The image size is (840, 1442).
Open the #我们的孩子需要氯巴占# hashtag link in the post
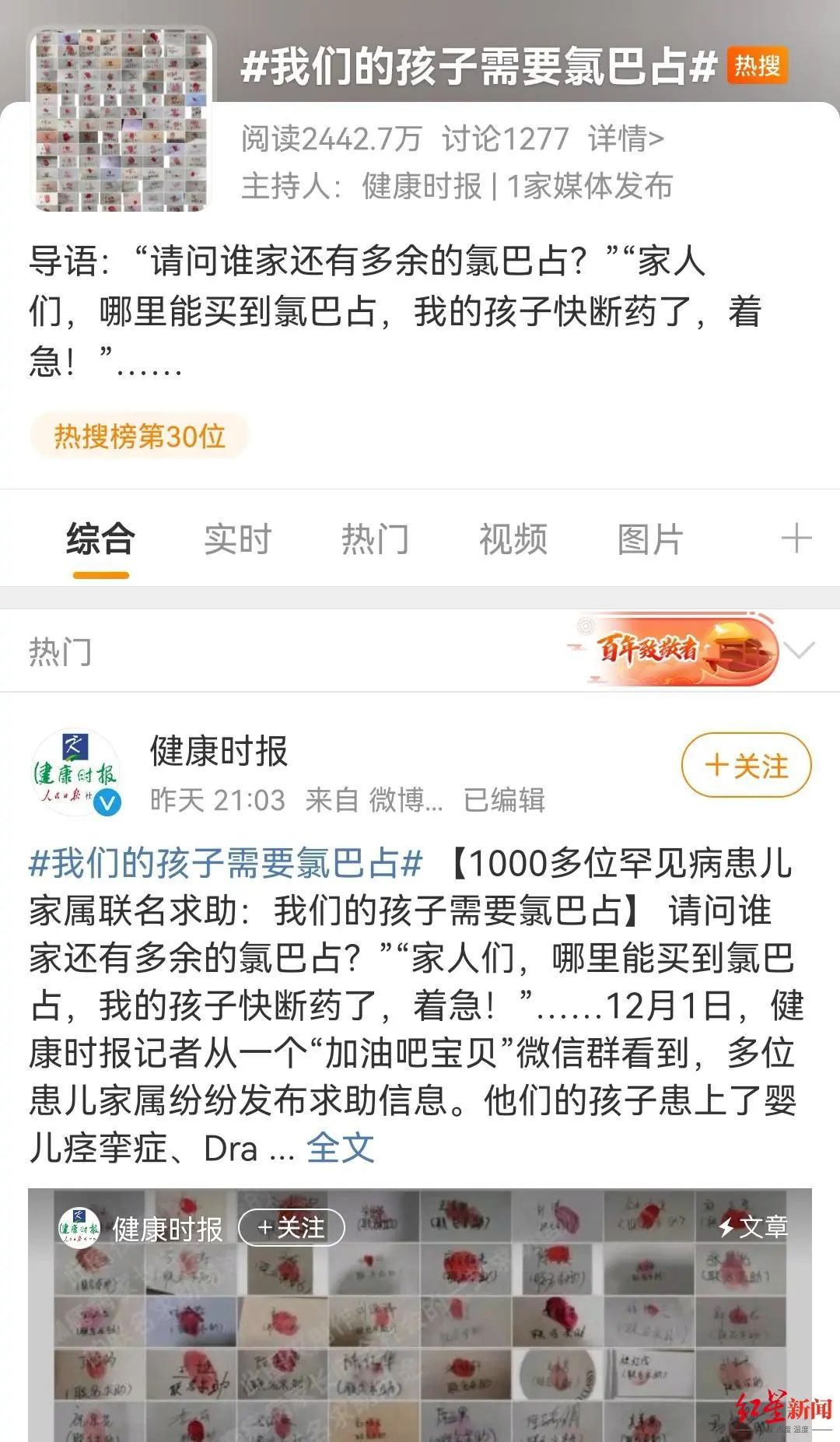[x=226, y=864]
